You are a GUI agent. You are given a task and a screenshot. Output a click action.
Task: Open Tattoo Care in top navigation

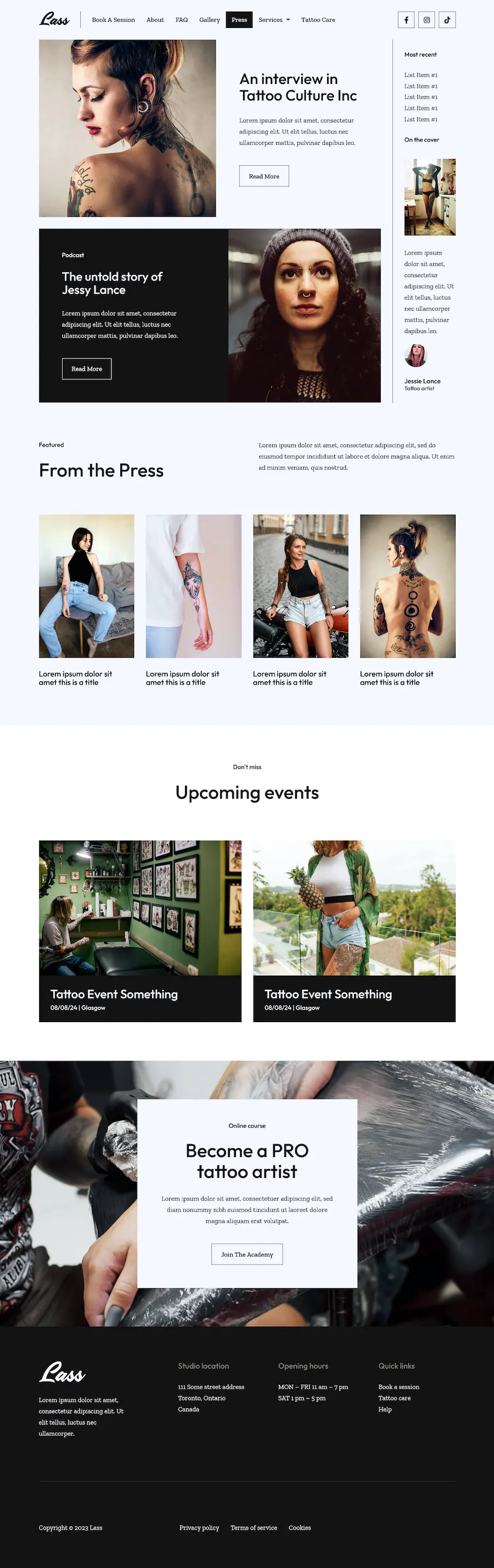pyautogui.click(x=318, y=20)
